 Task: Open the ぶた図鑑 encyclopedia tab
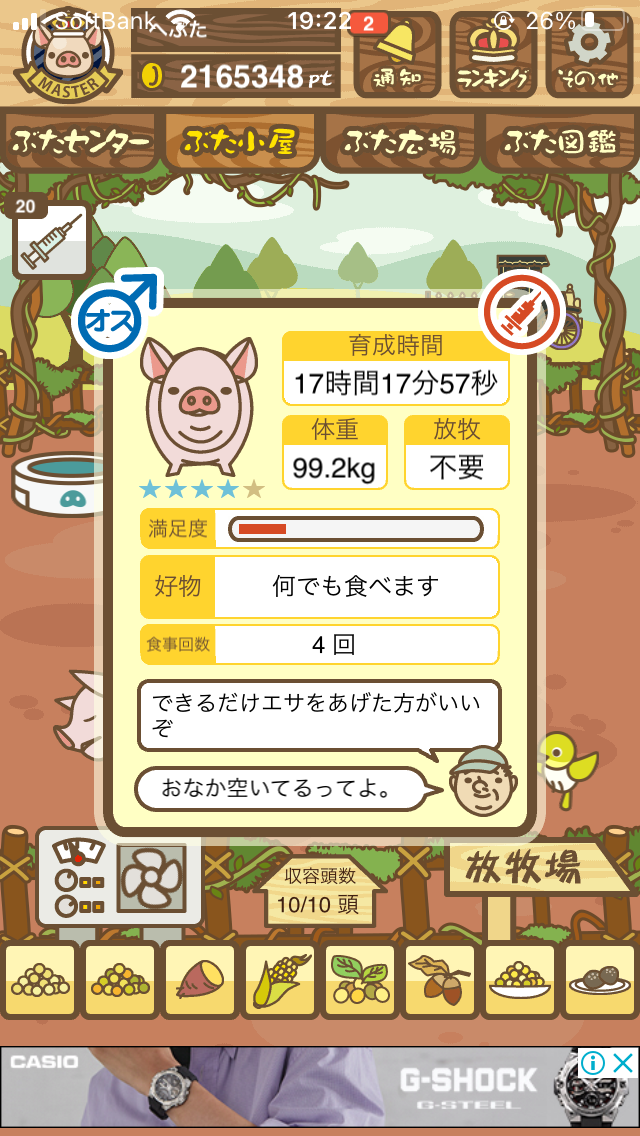pyautogui.click(x=560, y=143)
